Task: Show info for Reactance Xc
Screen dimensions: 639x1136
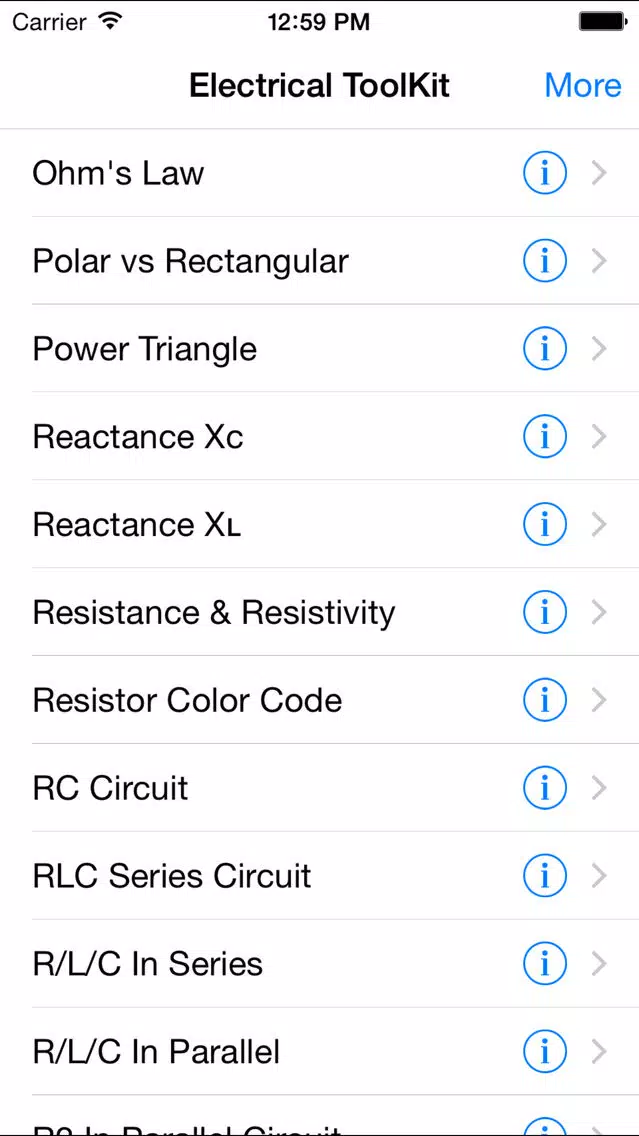Action: pyautogui.click(x=545, y=436)
